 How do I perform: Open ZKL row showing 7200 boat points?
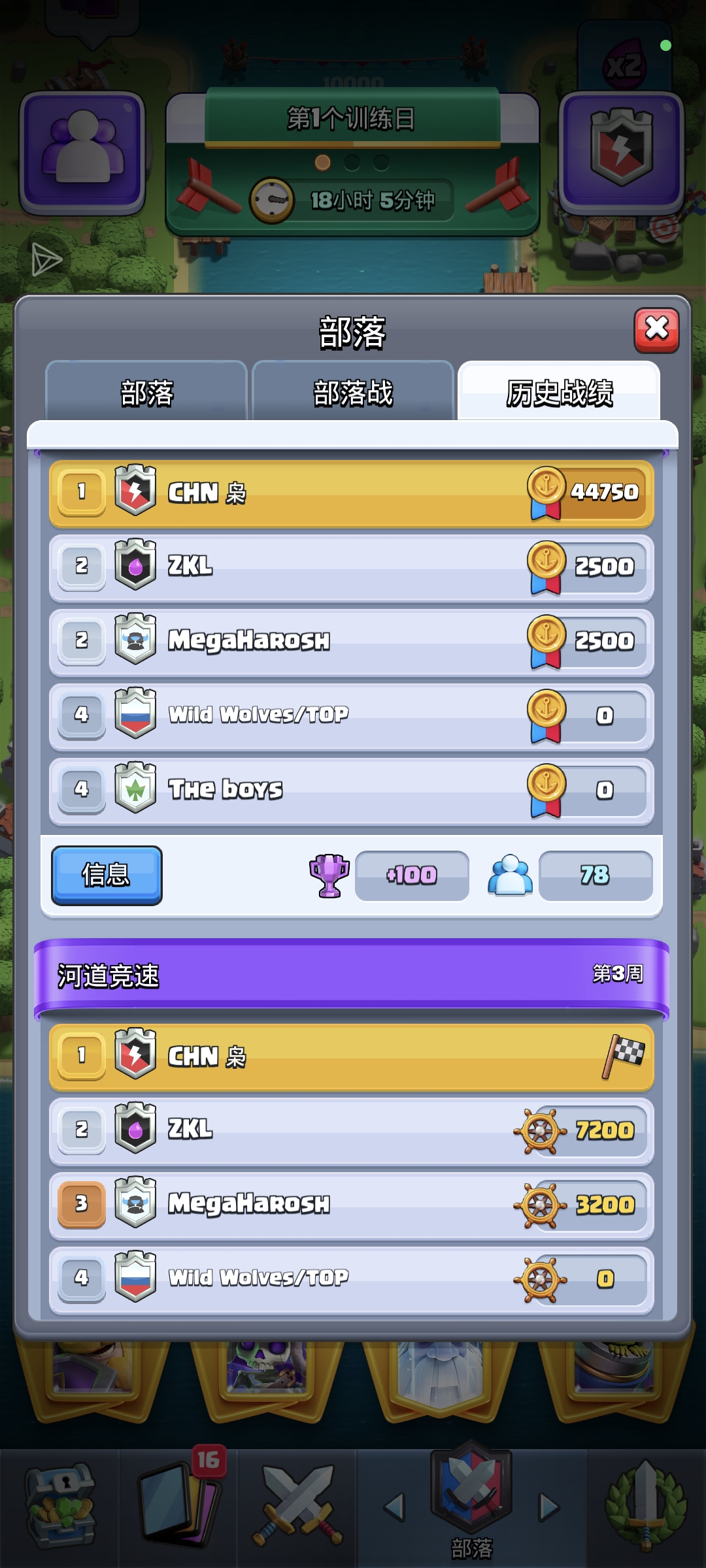352,1130
